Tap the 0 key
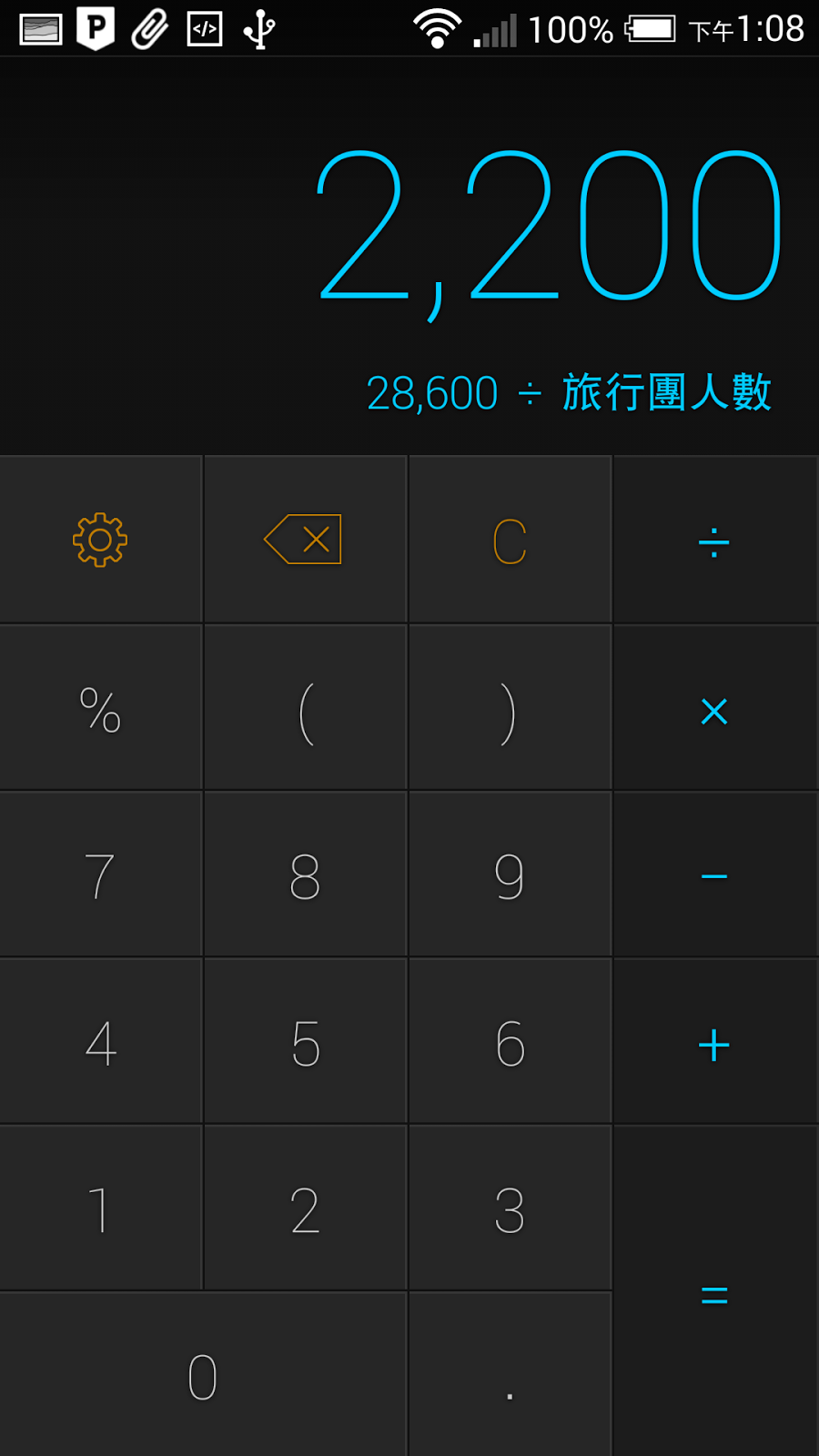 (203, 1374)
